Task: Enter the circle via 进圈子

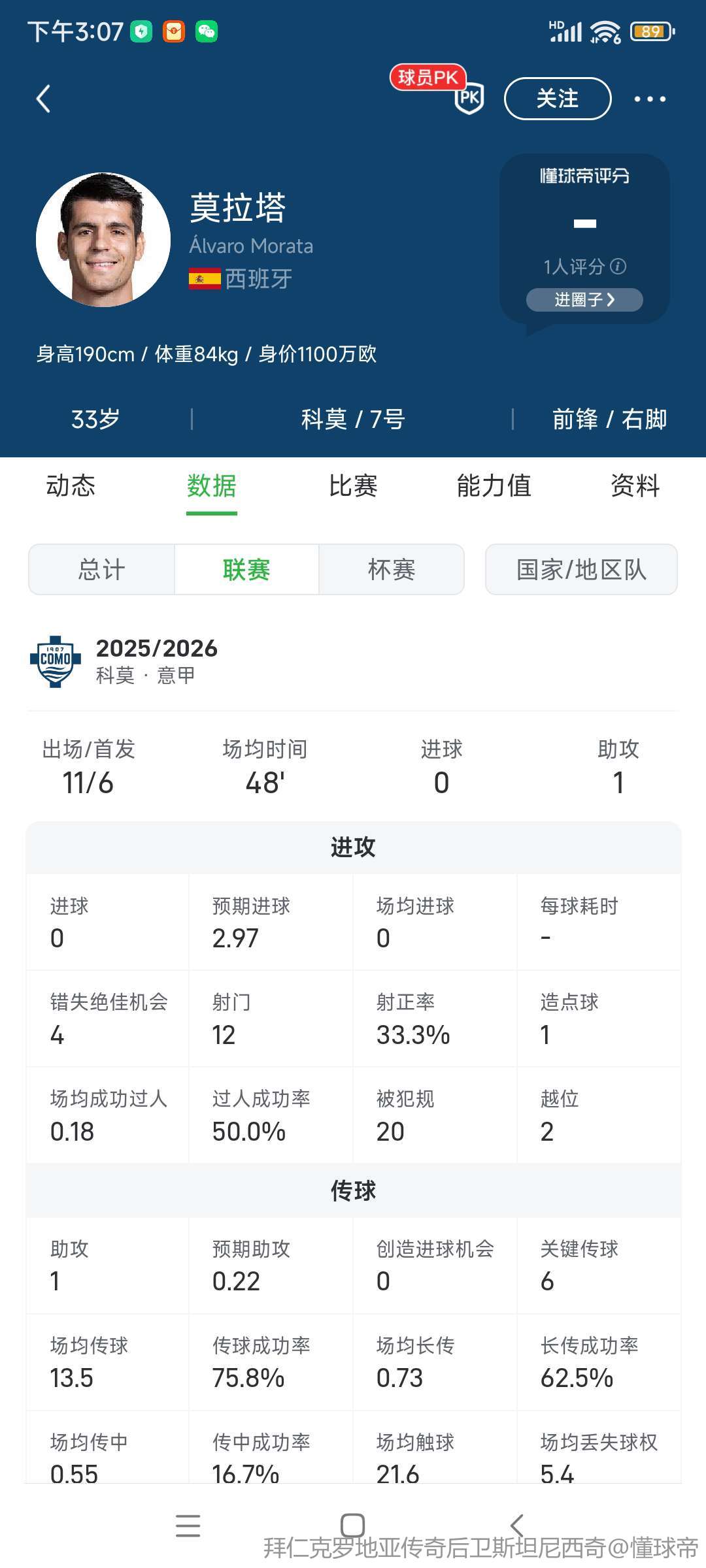Action: [x=584, y=300]
